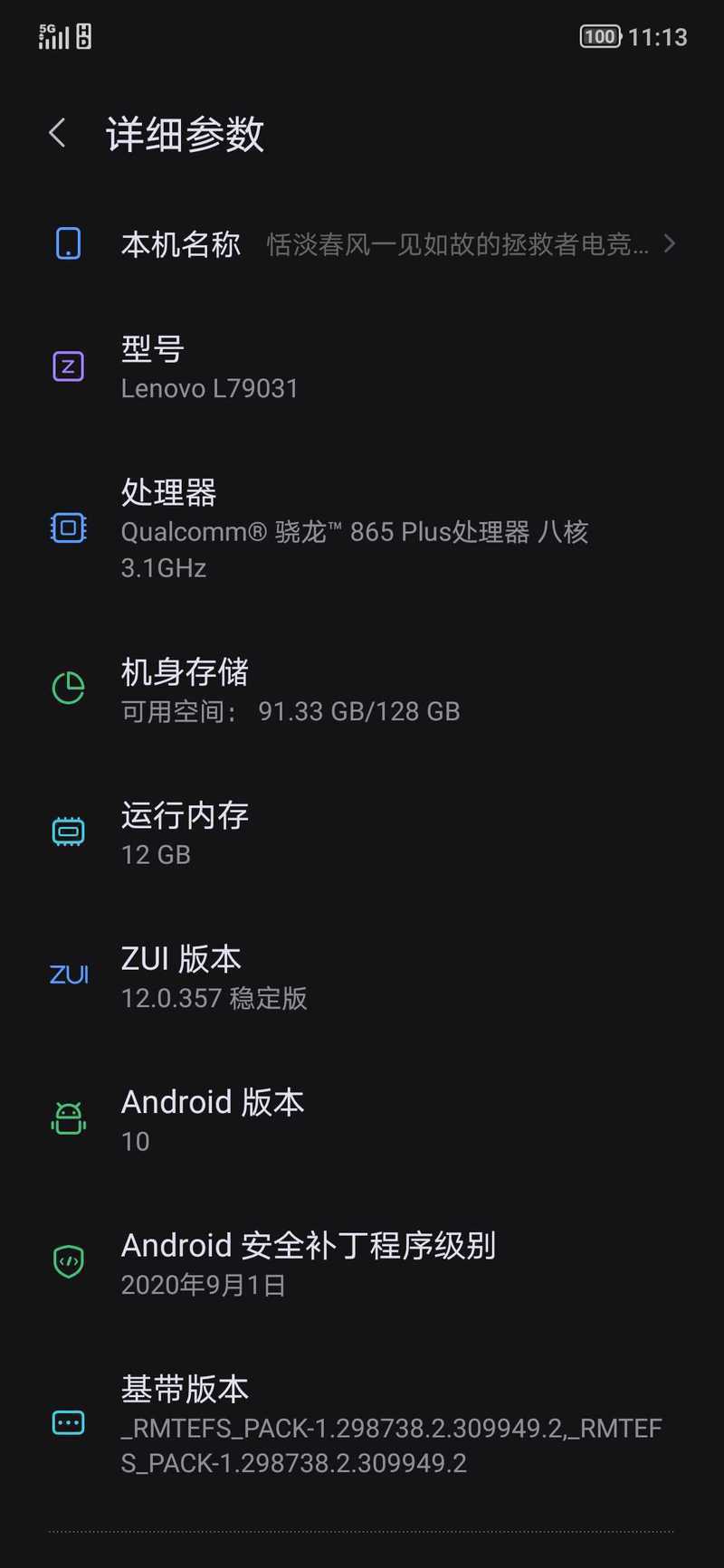724x1568 pixels.
Task: Tap the 处理器 processor row
Action: [362, 528]
